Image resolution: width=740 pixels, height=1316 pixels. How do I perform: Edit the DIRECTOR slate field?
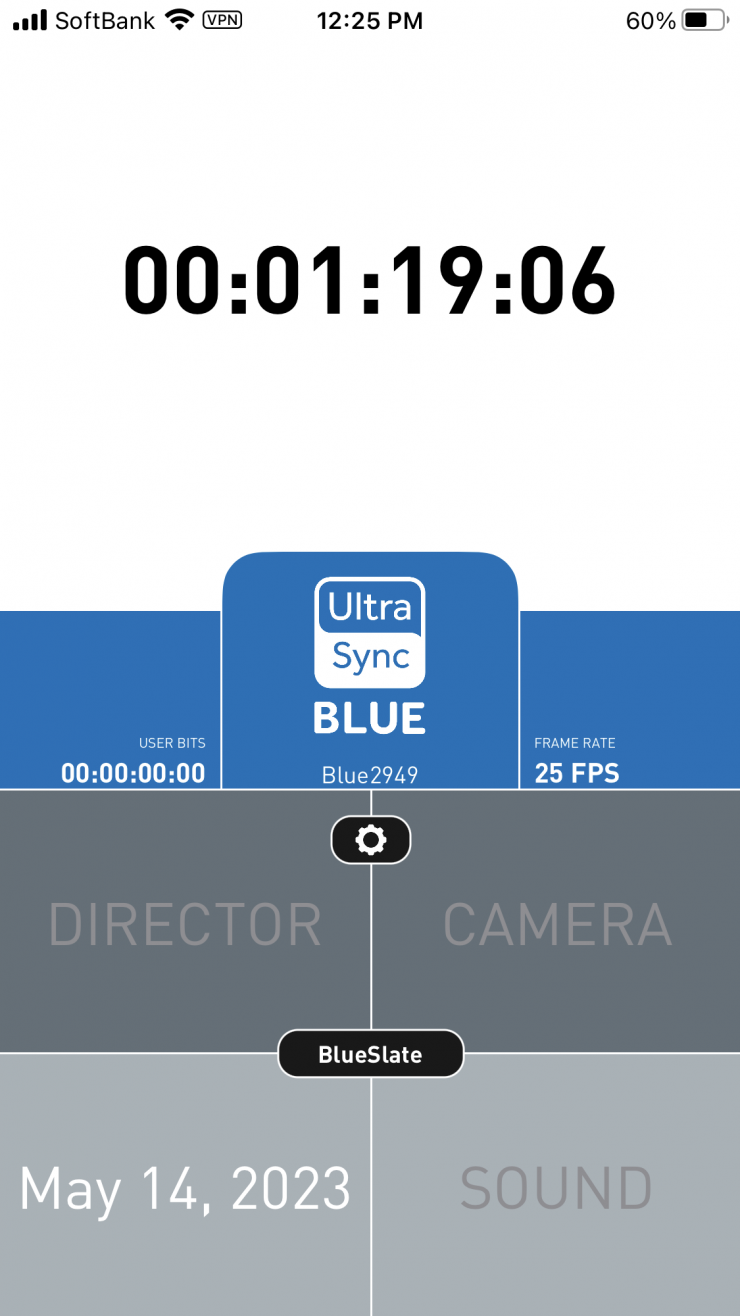click(185, 924)
